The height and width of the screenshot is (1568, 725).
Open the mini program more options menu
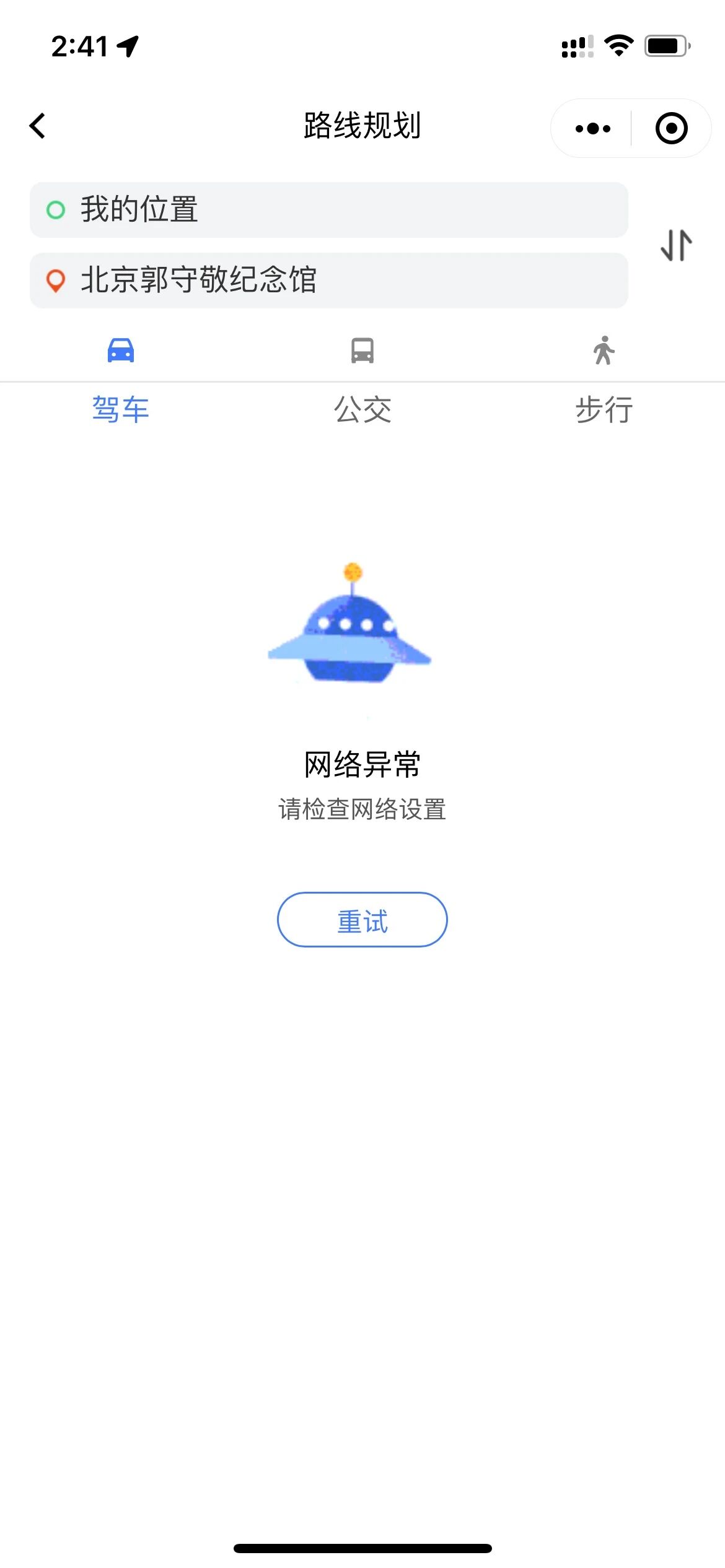(x=592, y=129)
